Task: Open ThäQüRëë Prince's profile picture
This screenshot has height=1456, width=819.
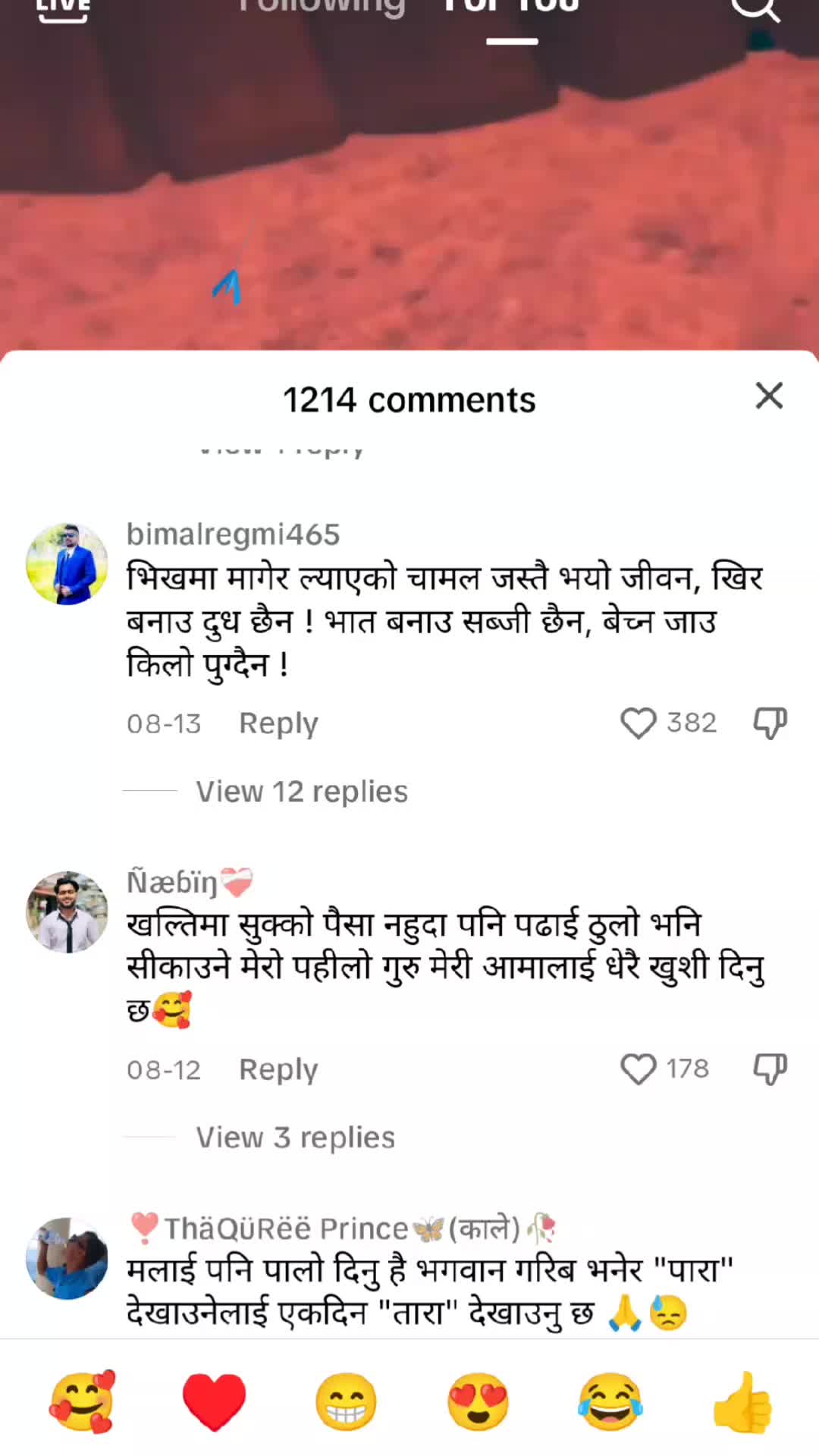Action: 67,1258
